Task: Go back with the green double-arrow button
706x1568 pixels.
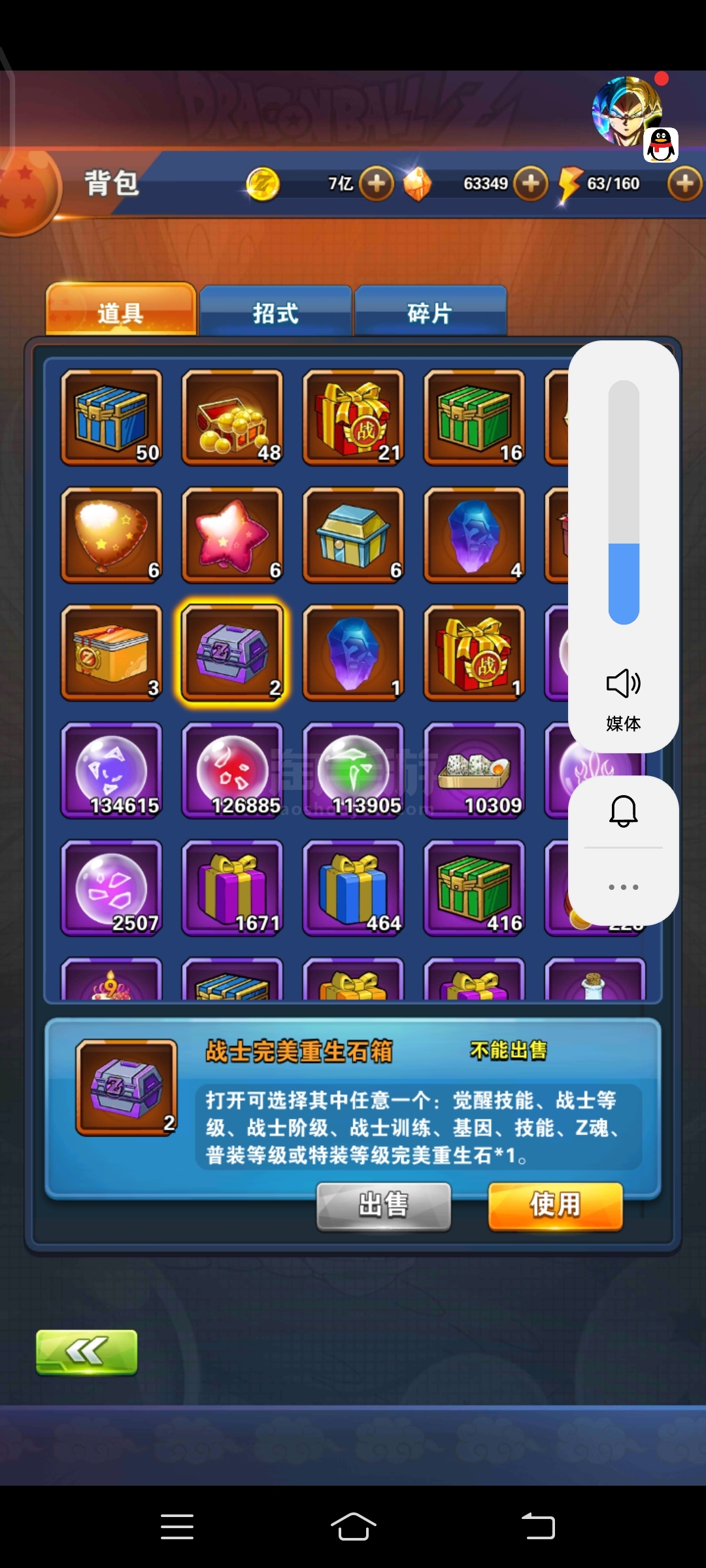Action: [x=86, y=1352]
